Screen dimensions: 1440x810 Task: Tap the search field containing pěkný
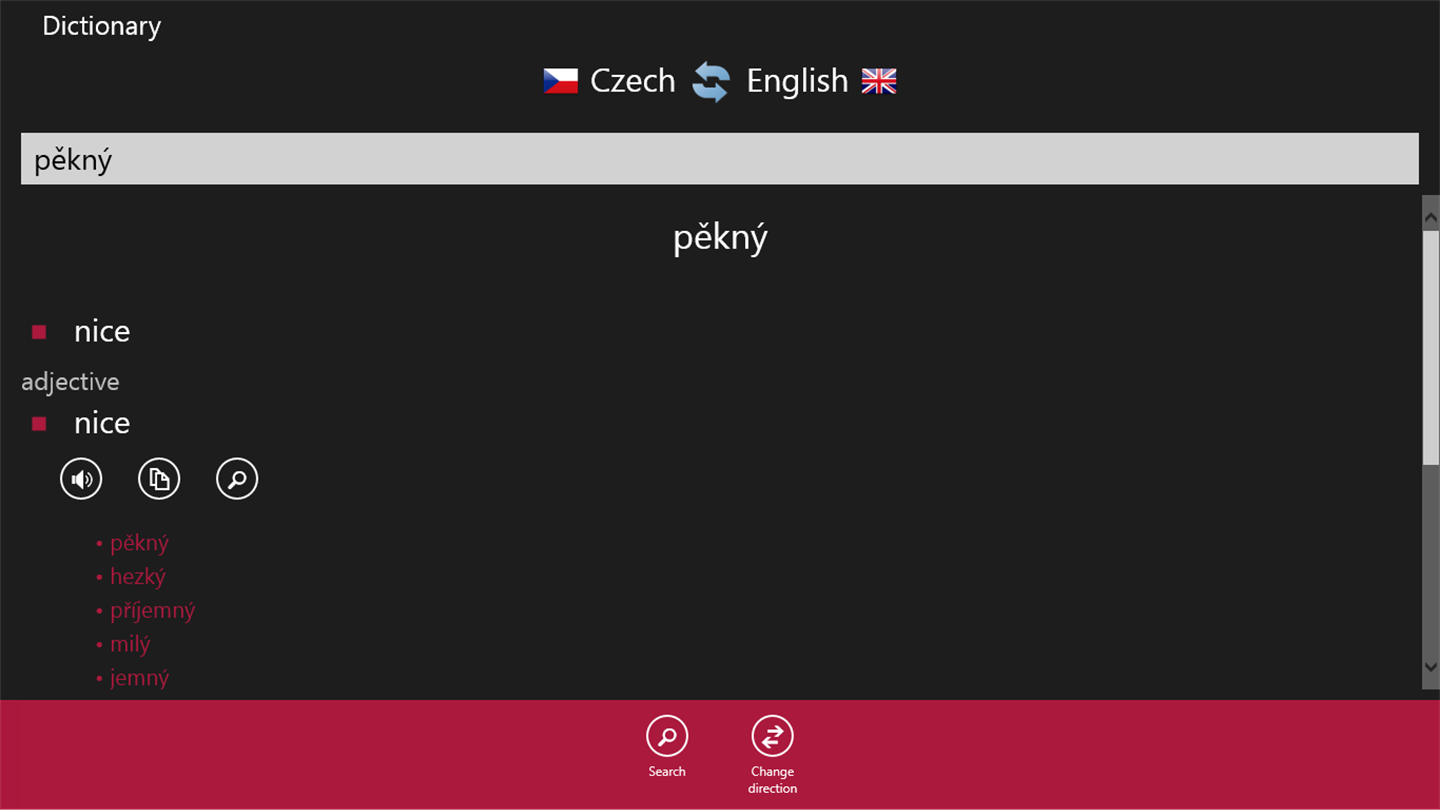(x=719, y=159)
